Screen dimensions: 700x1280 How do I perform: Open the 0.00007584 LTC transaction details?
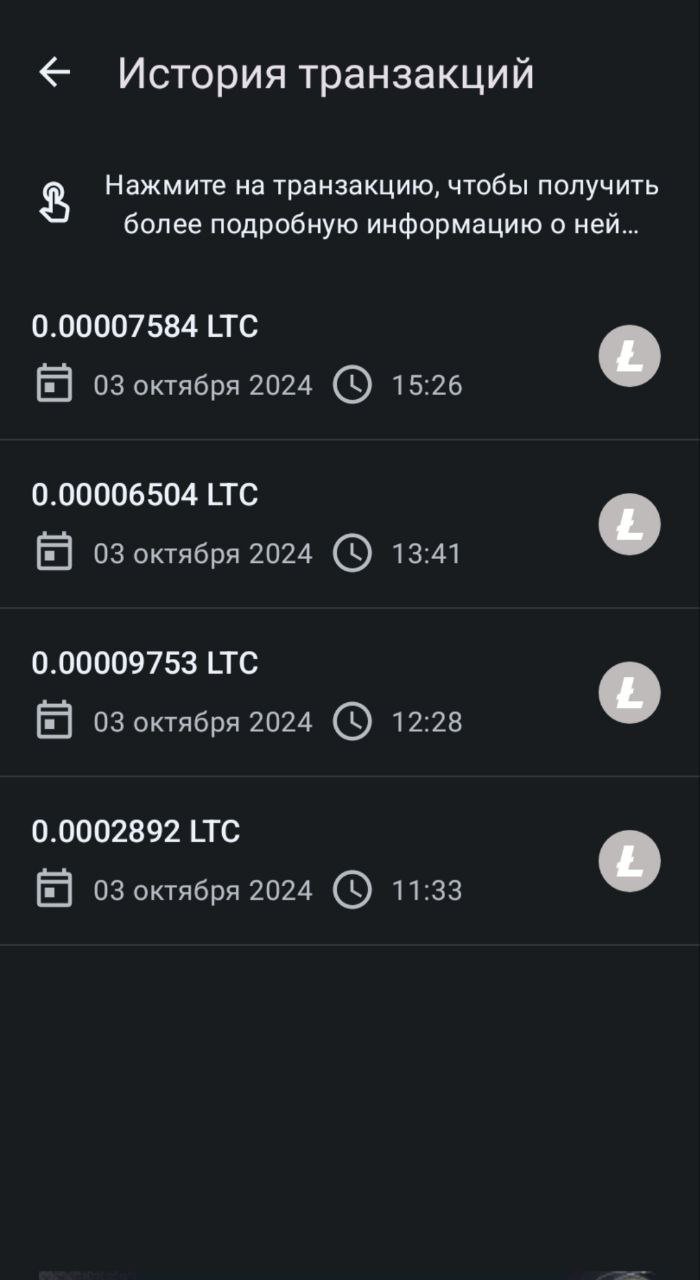350,356
